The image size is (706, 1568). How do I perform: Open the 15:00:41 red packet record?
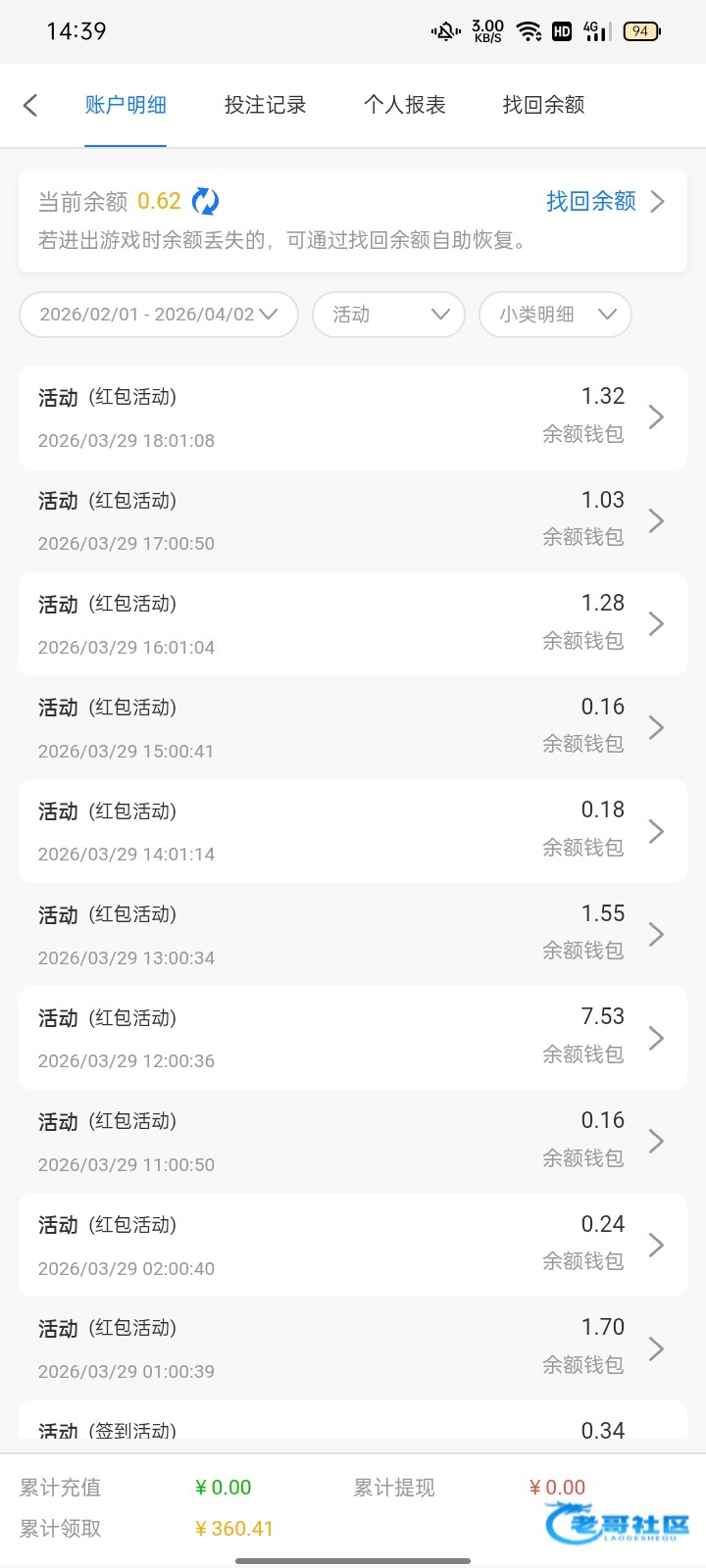tap(352, 728)
